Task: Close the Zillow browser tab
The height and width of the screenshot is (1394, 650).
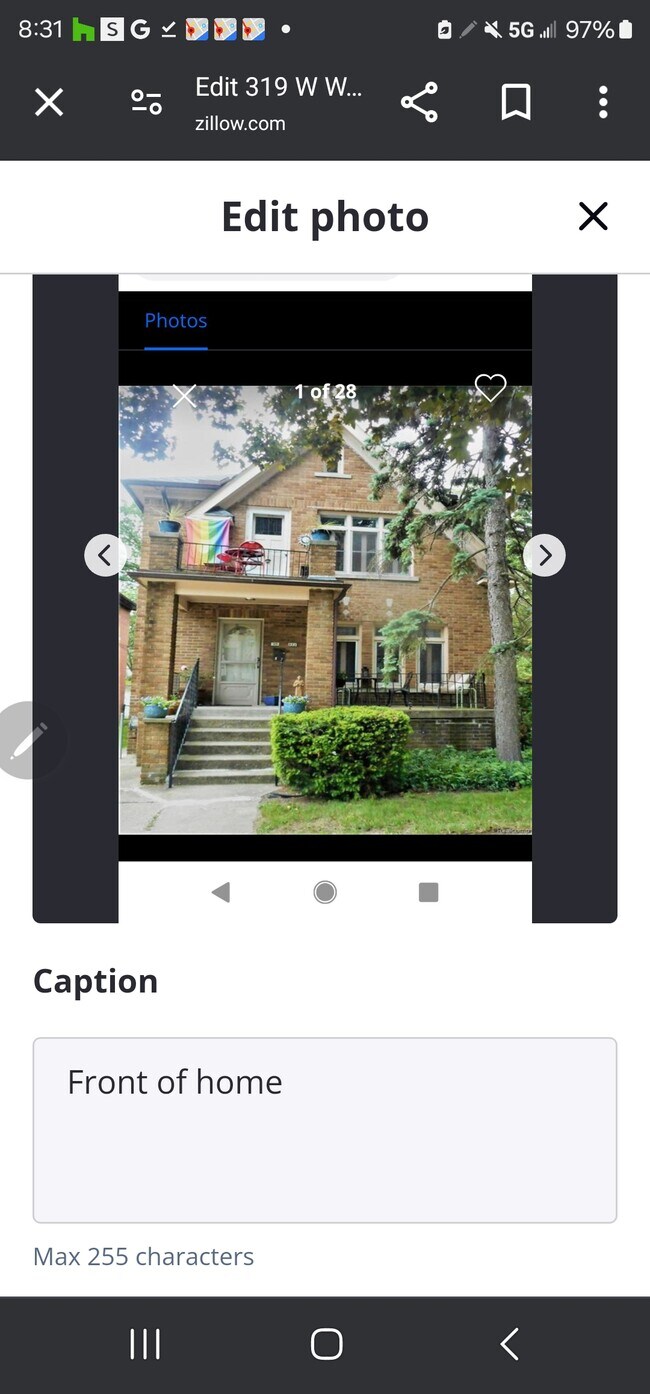Action: coord(49,102)
